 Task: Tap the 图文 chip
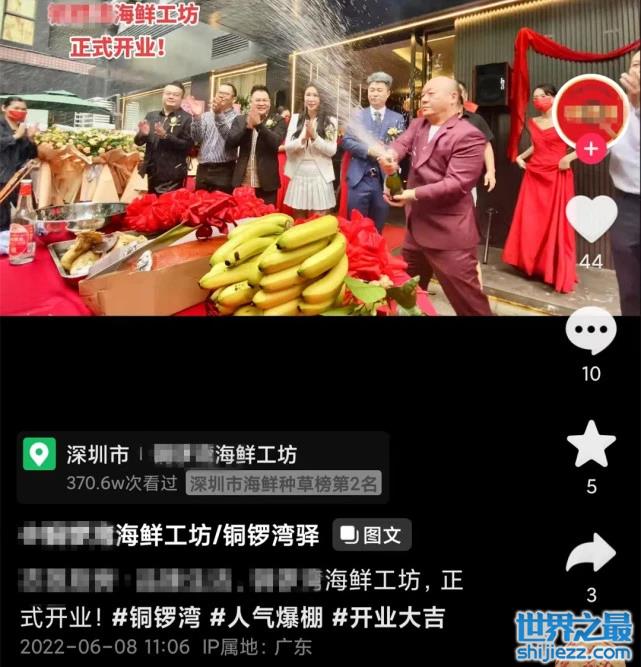pyautogui.click(x=371, y=535)
